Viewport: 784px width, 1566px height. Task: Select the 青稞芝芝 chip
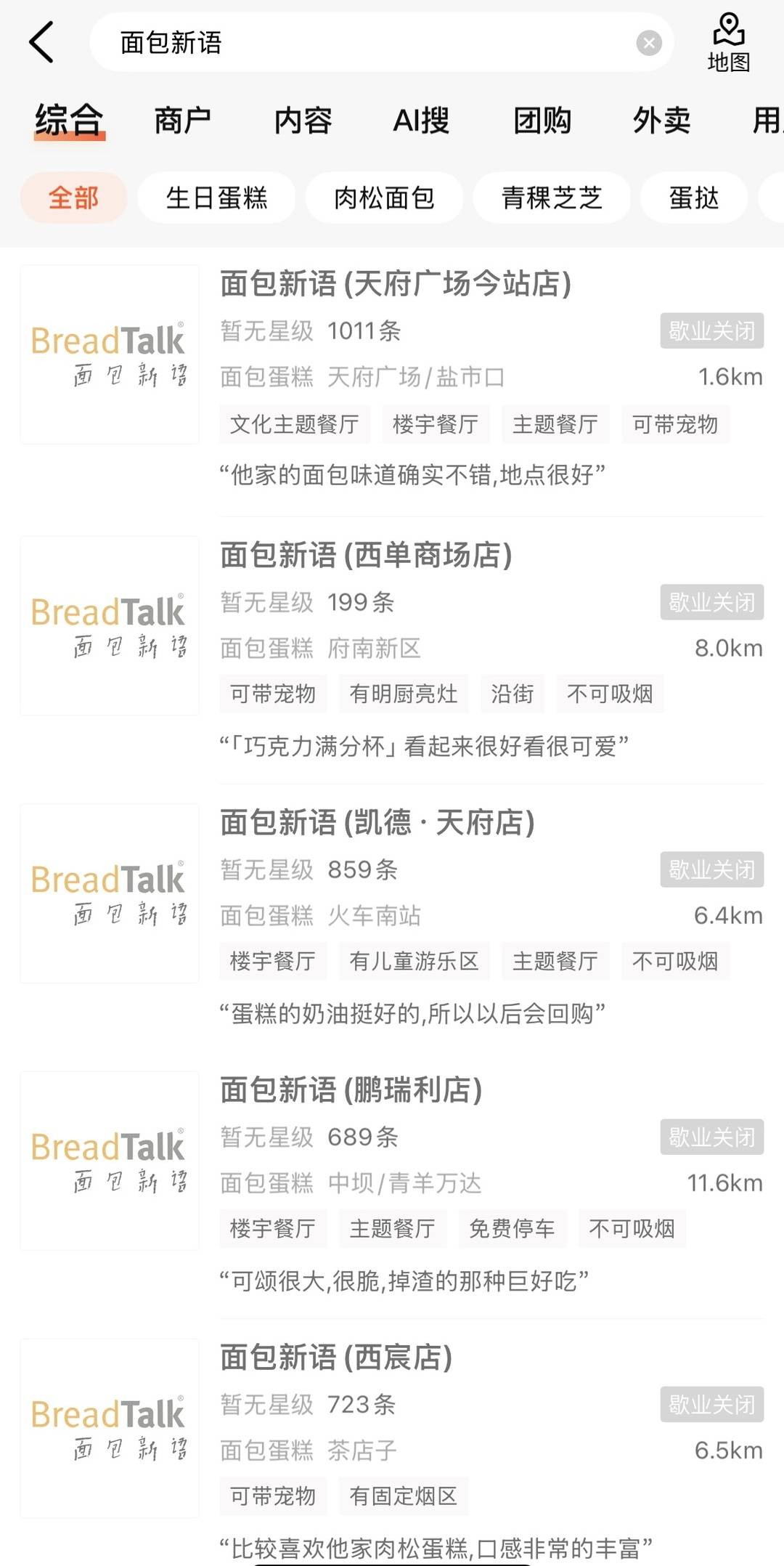(x=552, y=198)
